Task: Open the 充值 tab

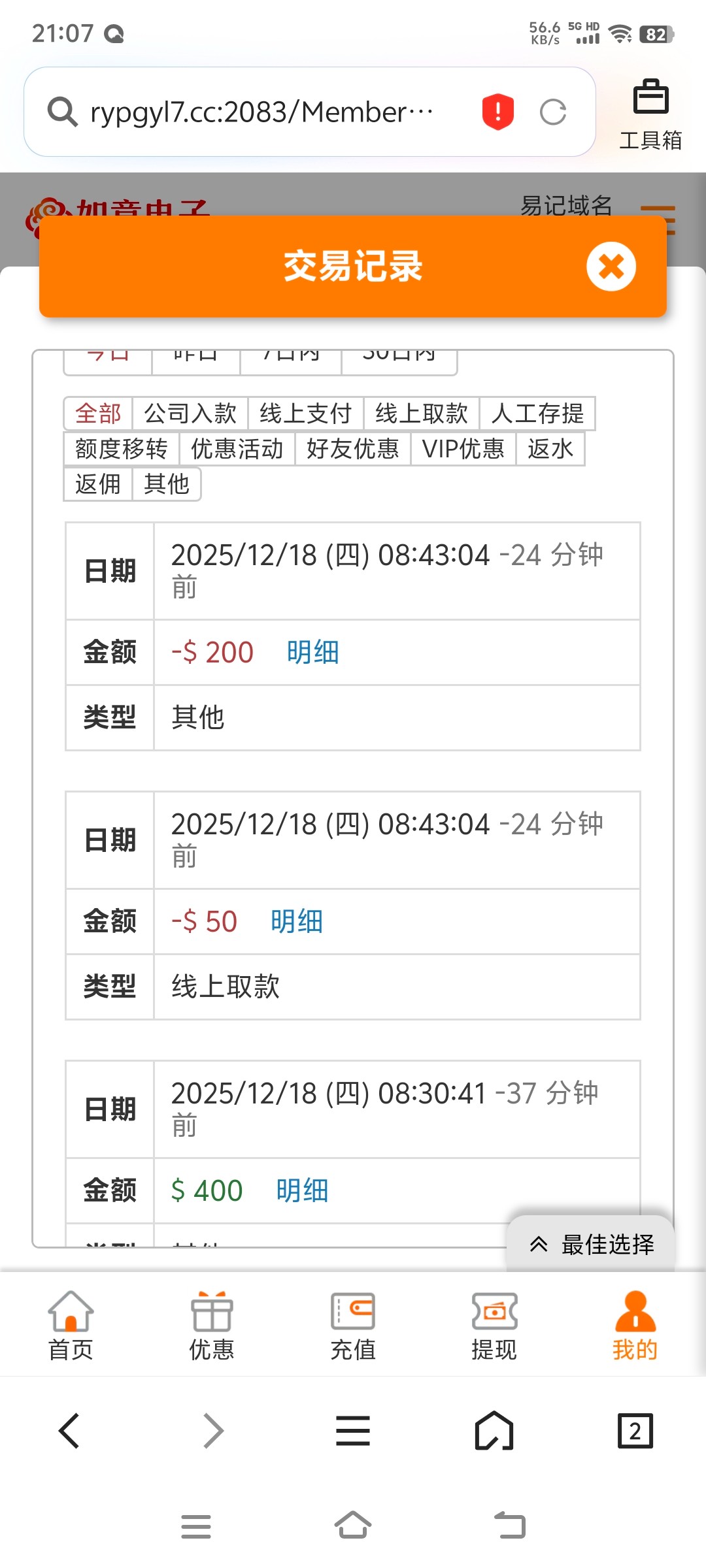Action: point(353,1326)
